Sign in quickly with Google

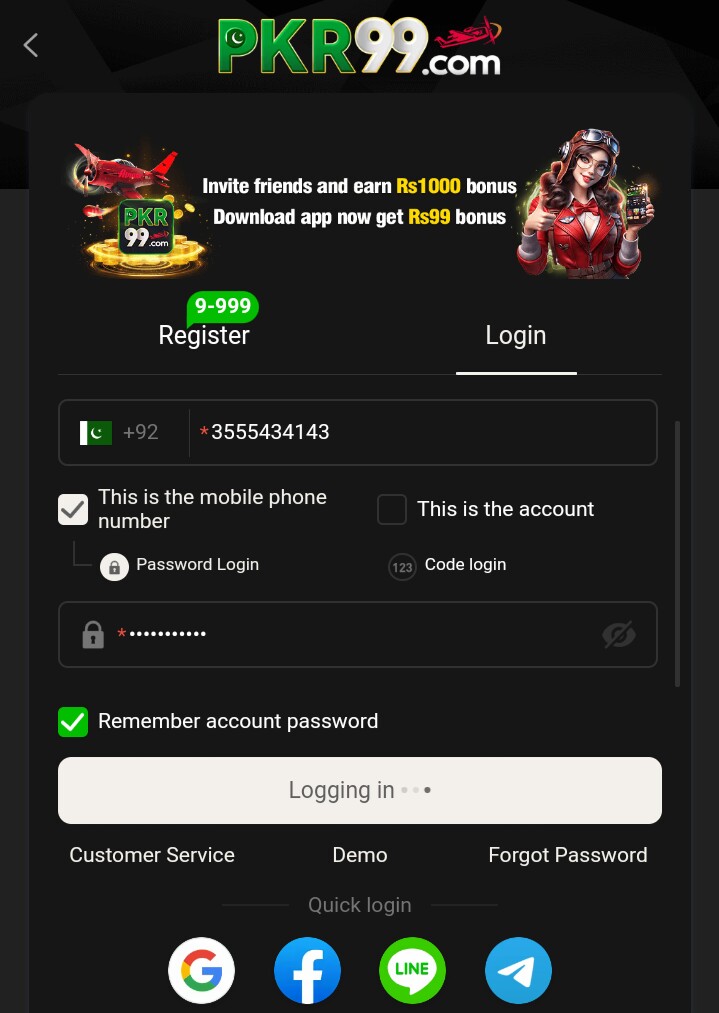tap(202, 970)
